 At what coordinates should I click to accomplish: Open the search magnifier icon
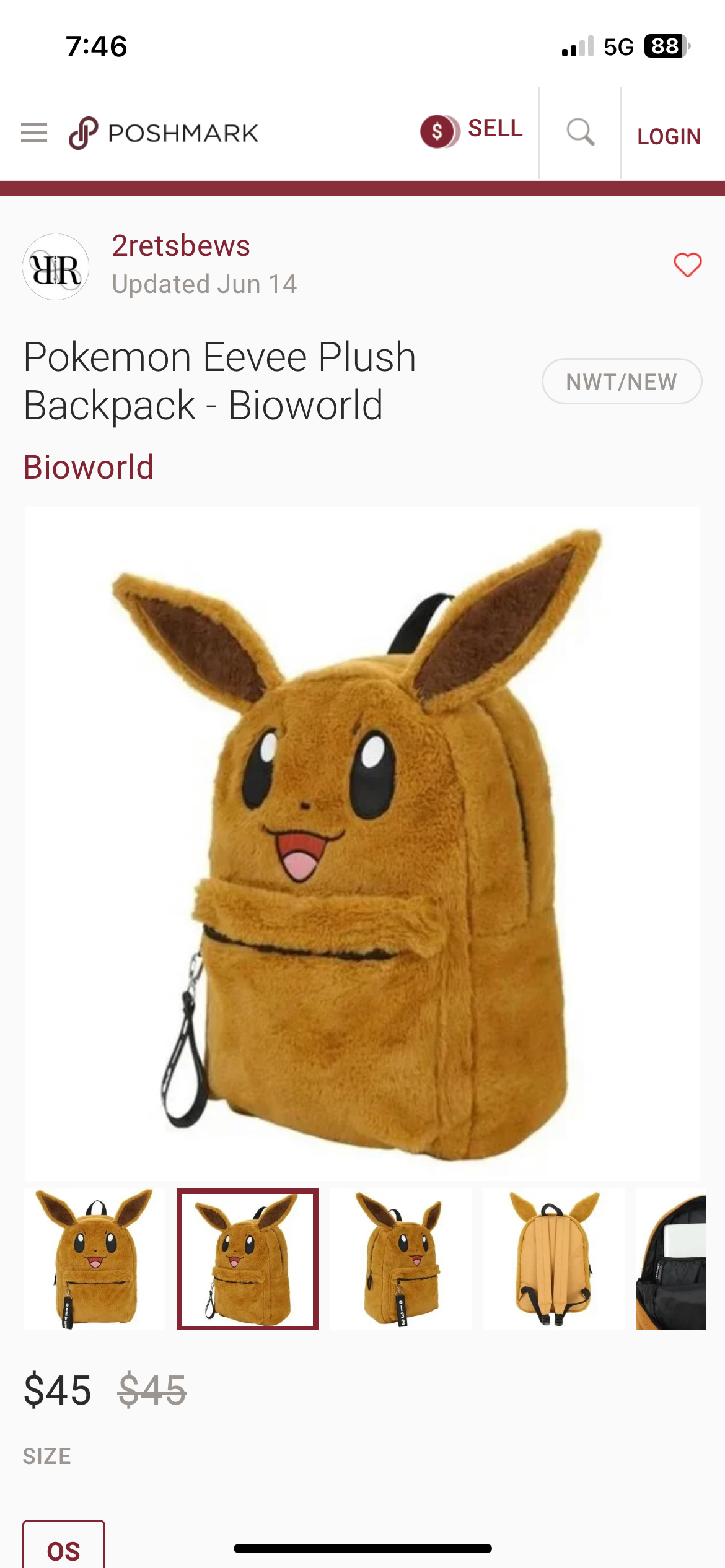(x=580, y=133)
